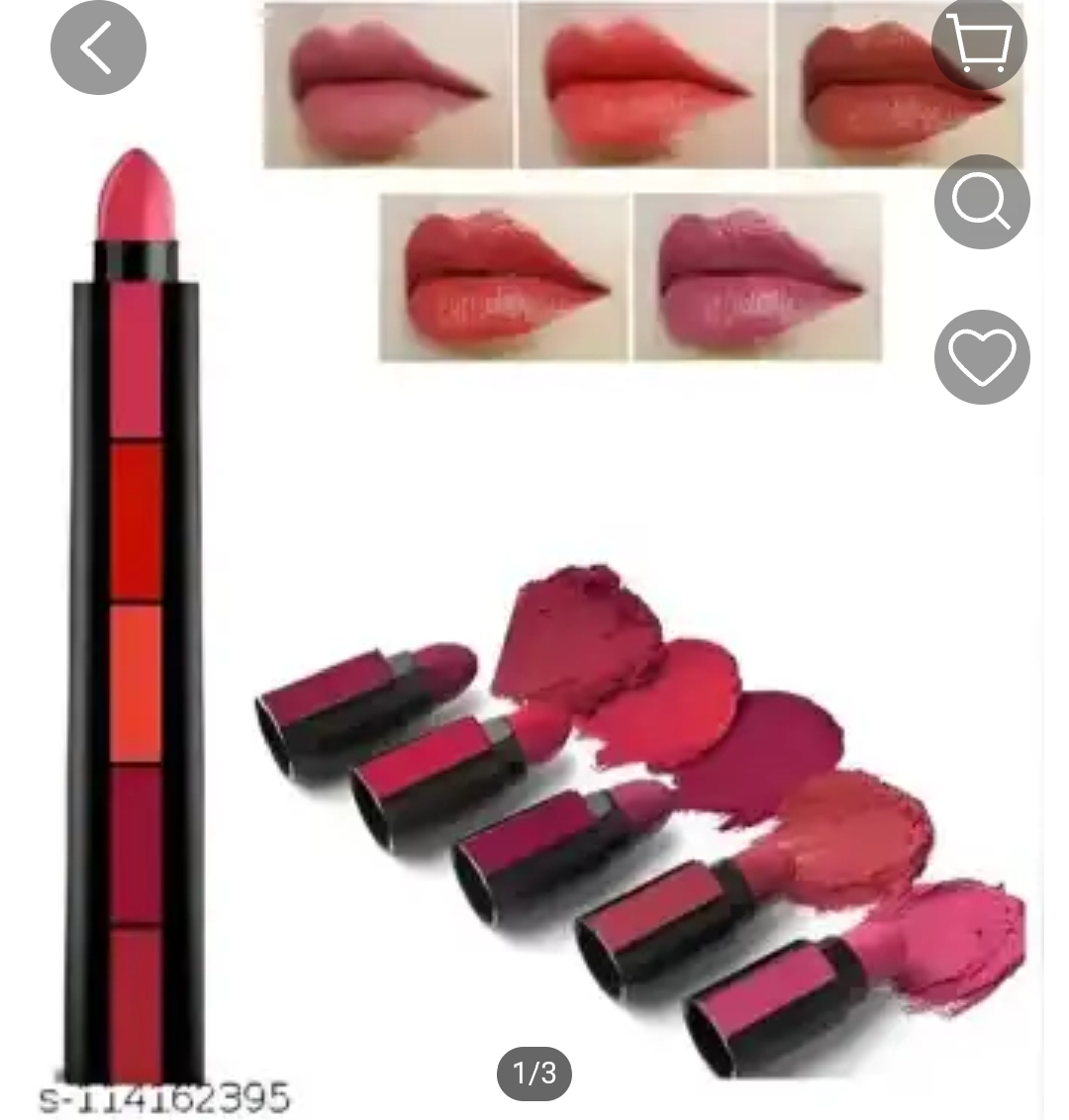Viewport: 1069px width, 1120px height.
Task: Go back using the arrow button
Action: click(98, 48)
